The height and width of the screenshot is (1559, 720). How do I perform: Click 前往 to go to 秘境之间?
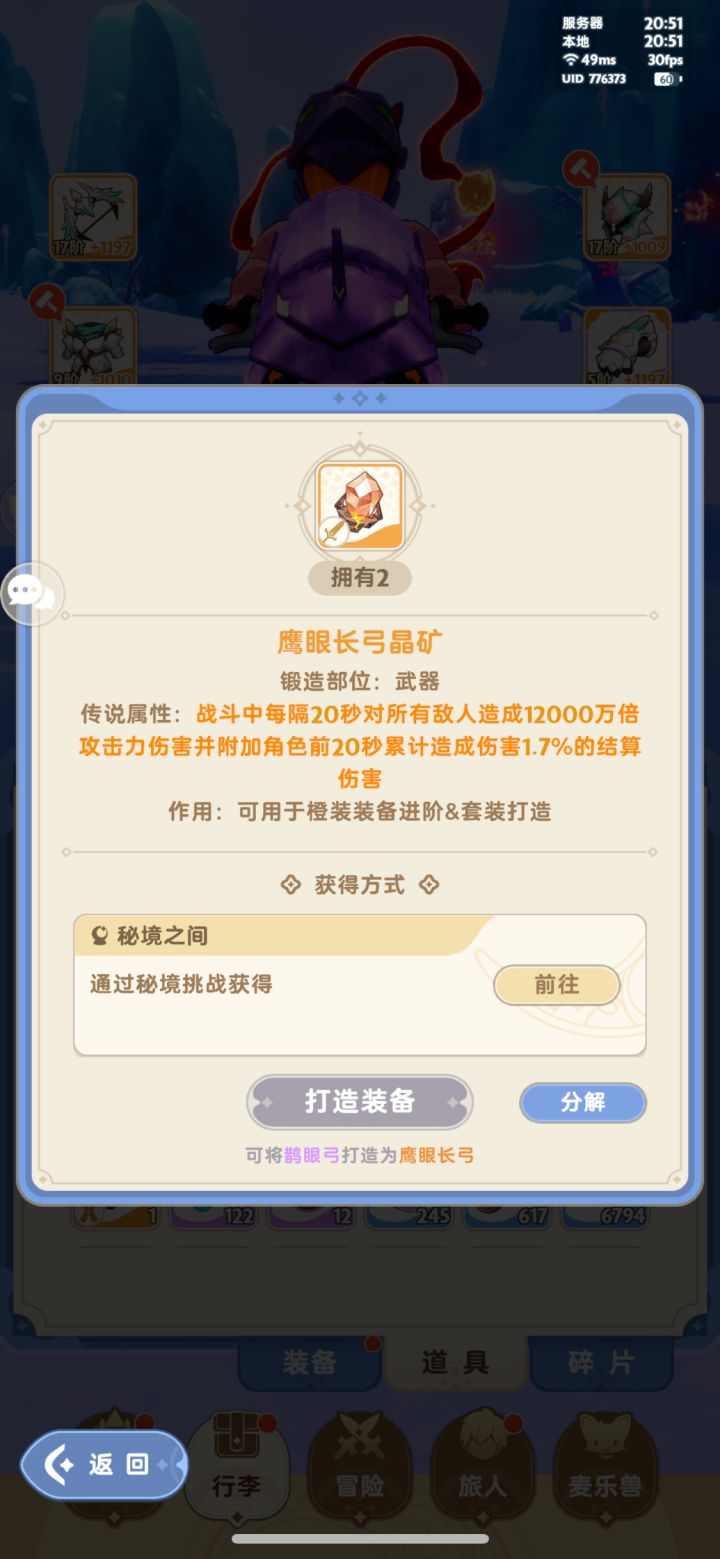(x=557, y=984)
